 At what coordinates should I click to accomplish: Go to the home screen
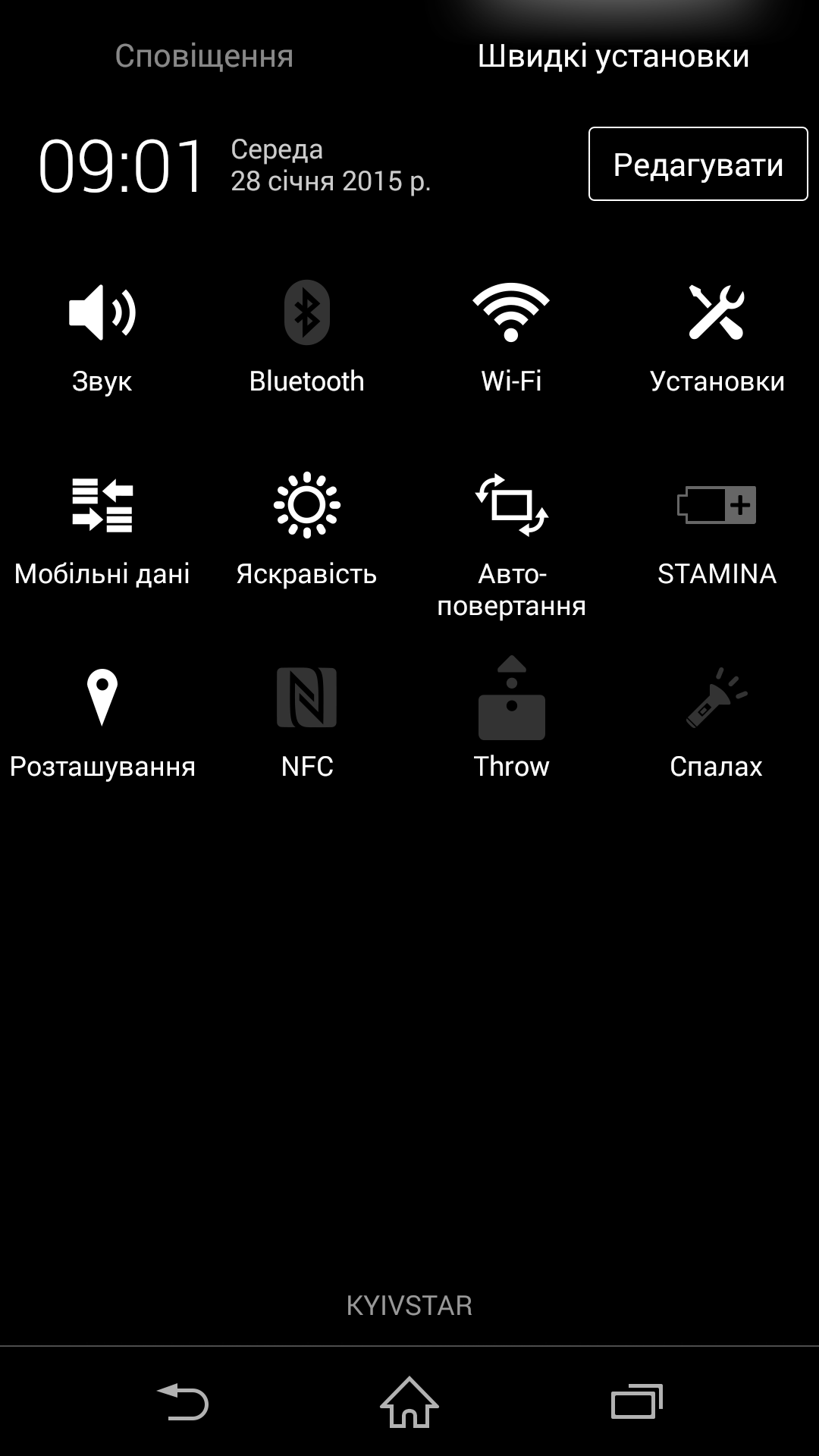point(409,1401)
